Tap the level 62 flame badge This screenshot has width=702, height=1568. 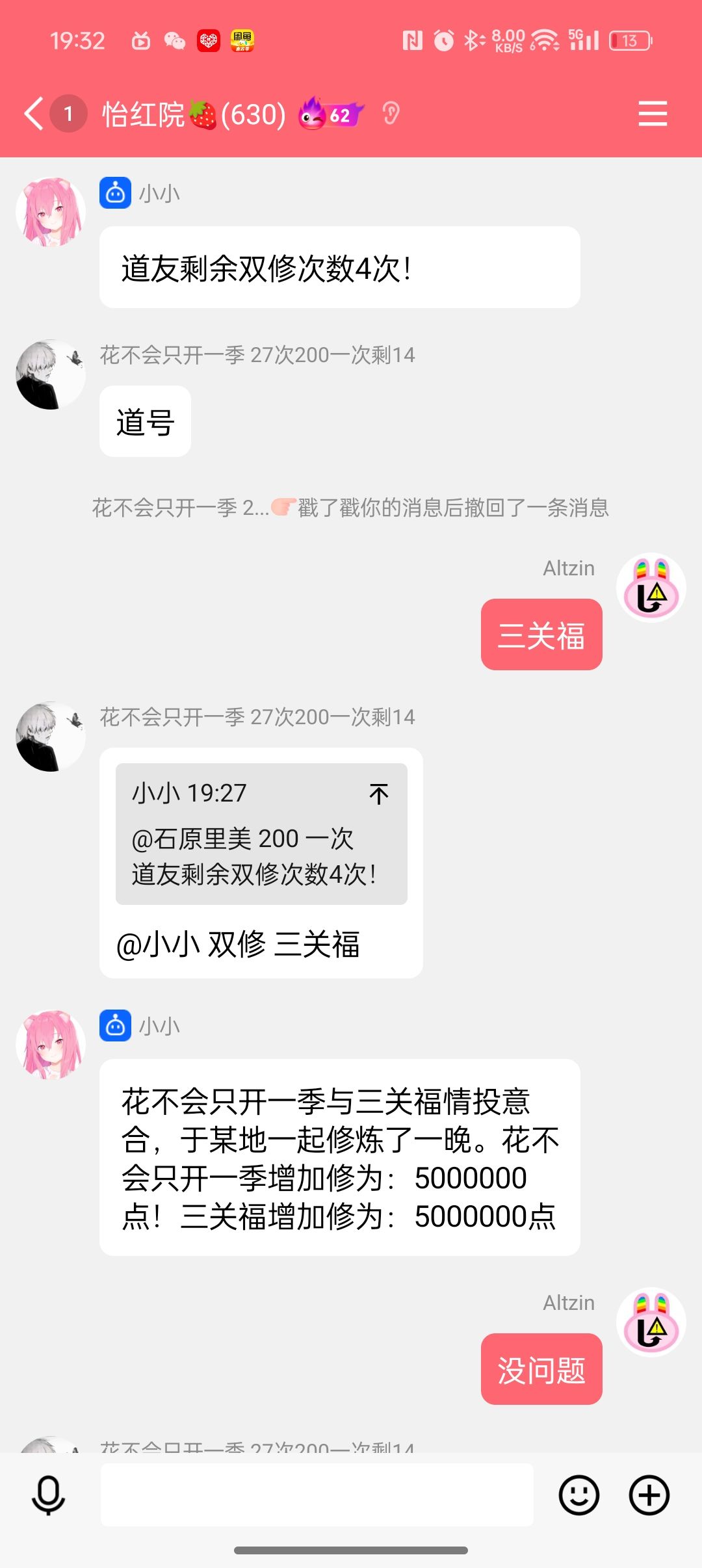330,114
